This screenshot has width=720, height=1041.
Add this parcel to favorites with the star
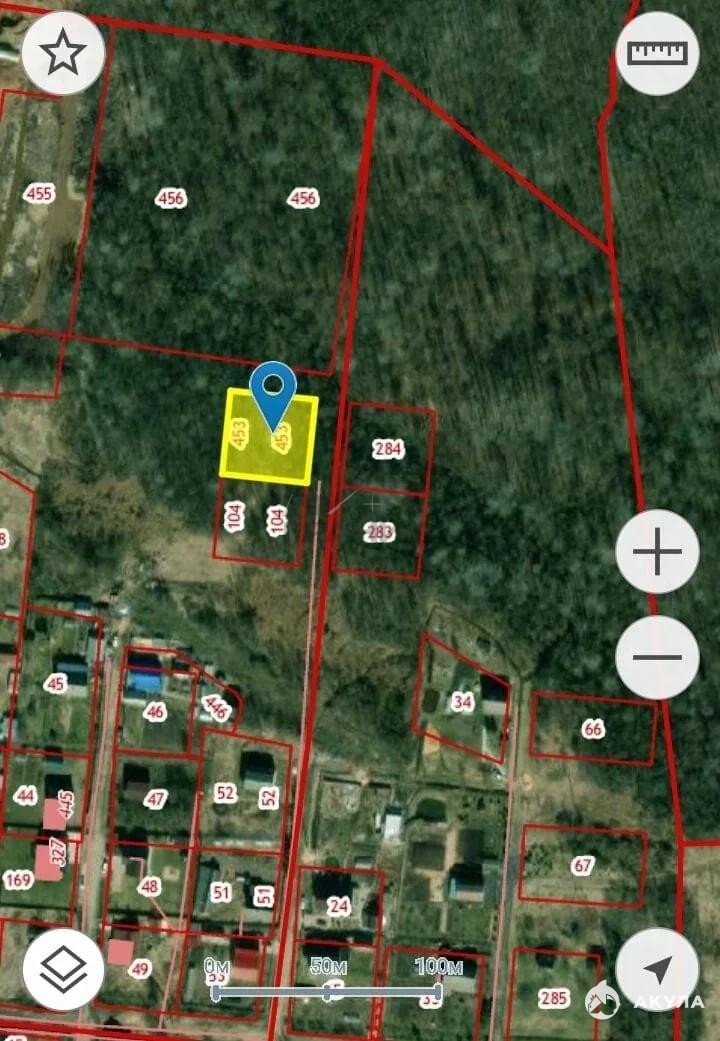63,53
